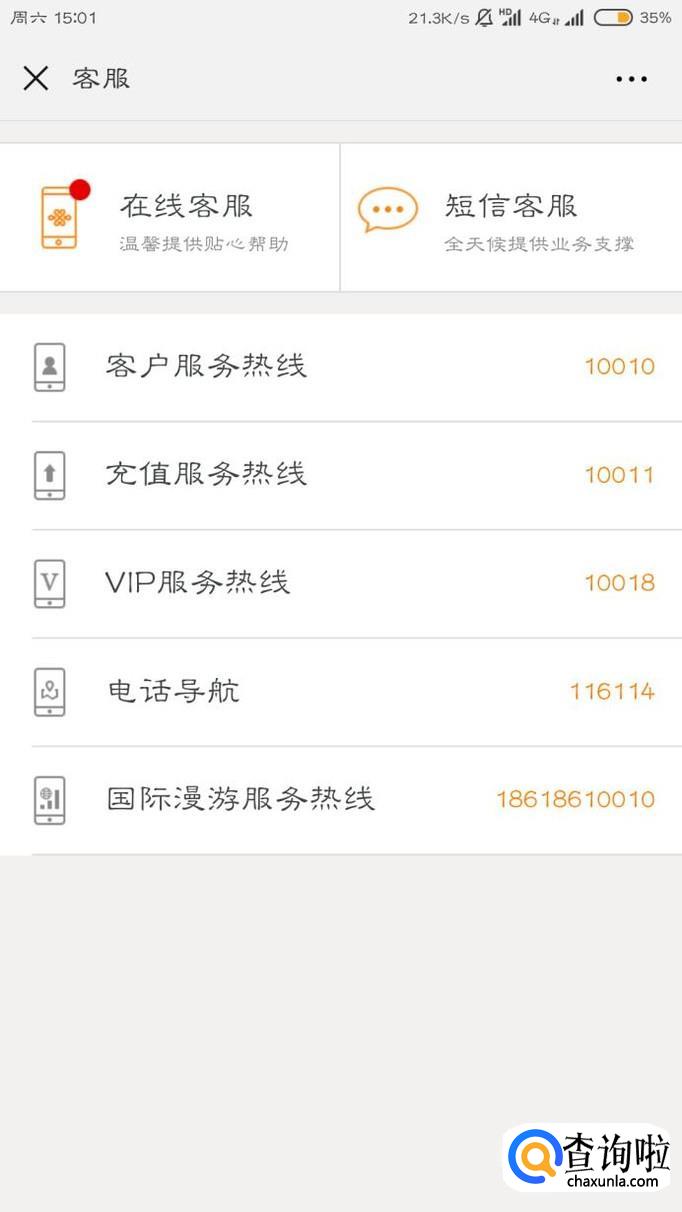Viewport: 682px width, 1212px height.
Task: Open 短信客服 SMS support
Action: (511, 217)
